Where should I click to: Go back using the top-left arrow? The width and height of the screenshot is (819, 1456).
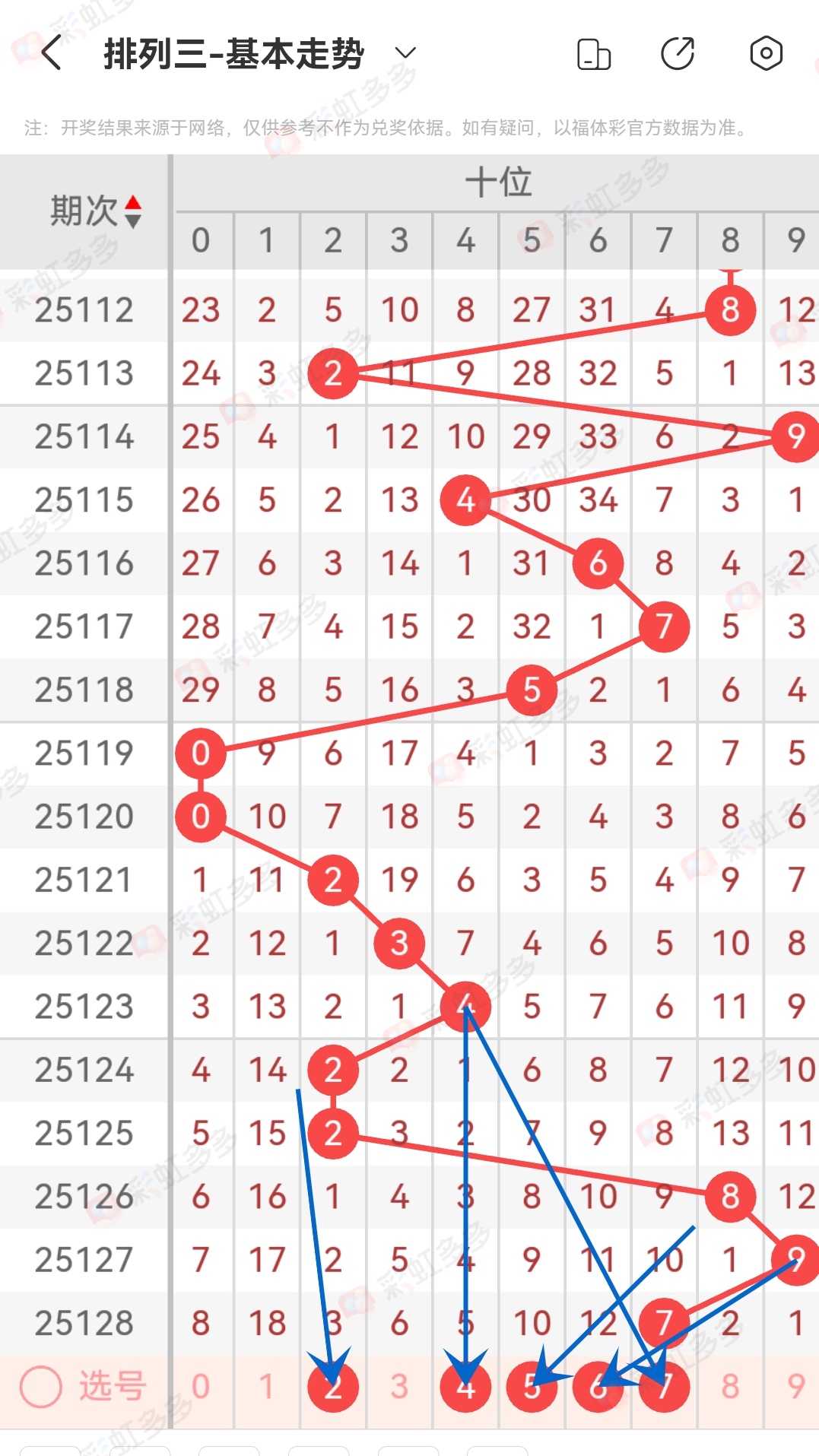52,53
